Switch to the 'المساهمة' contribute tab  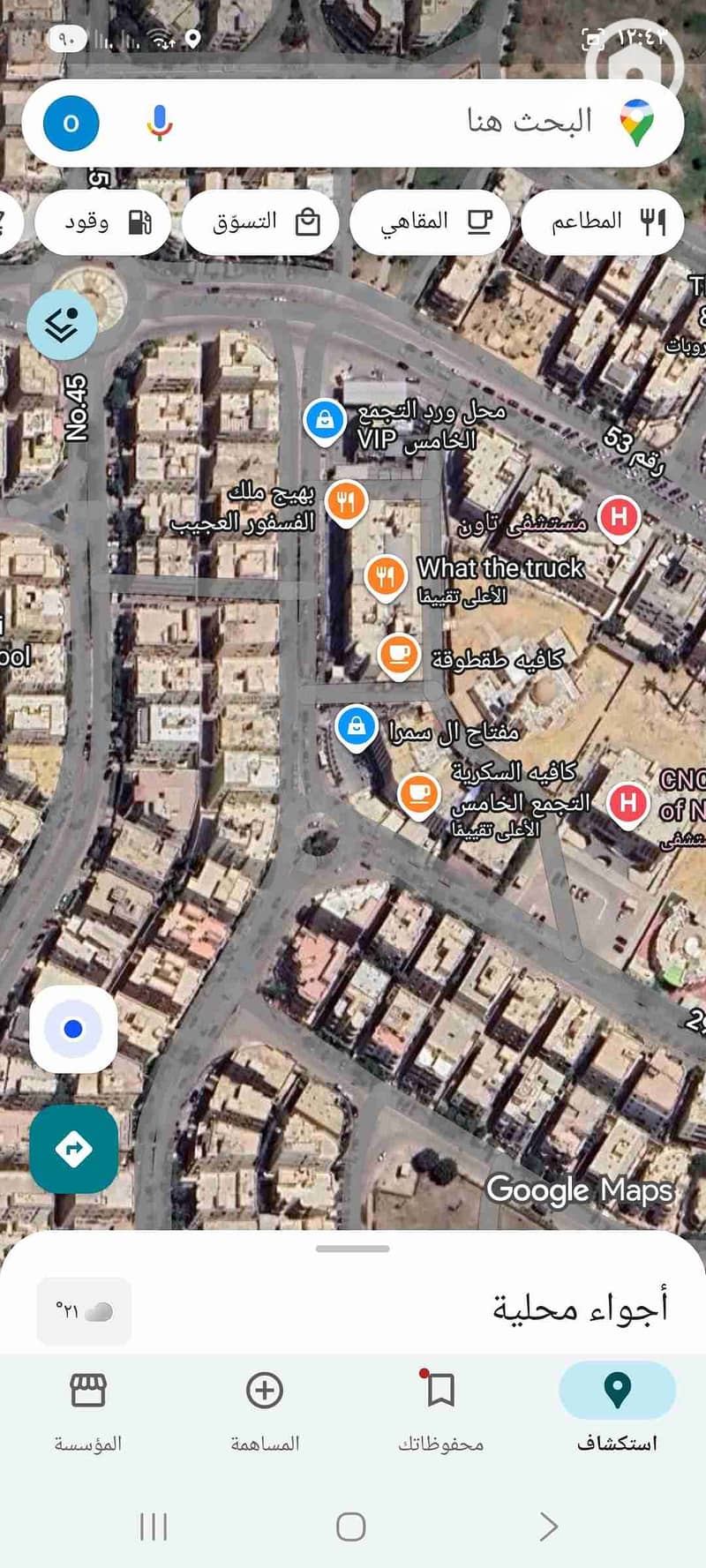[264, 1410]
